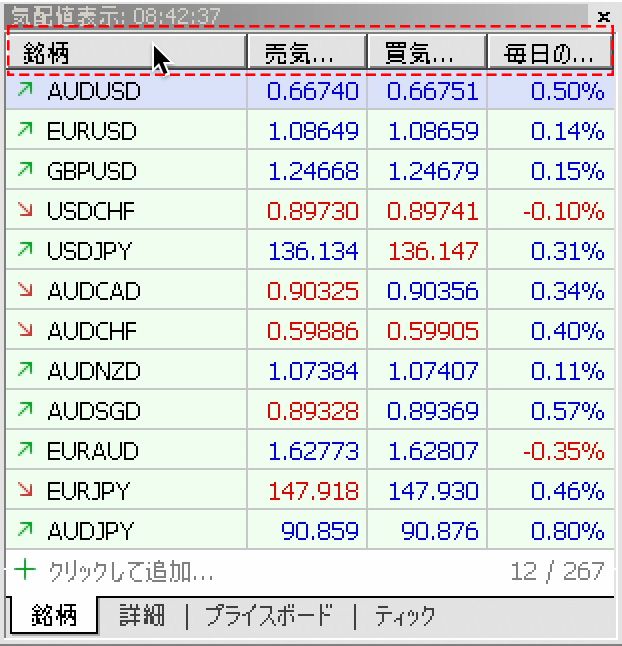Image resolution: width=622 pixels, height=646 pixels.
Task: Select the EURUSD row
Action: coord(92,132)
